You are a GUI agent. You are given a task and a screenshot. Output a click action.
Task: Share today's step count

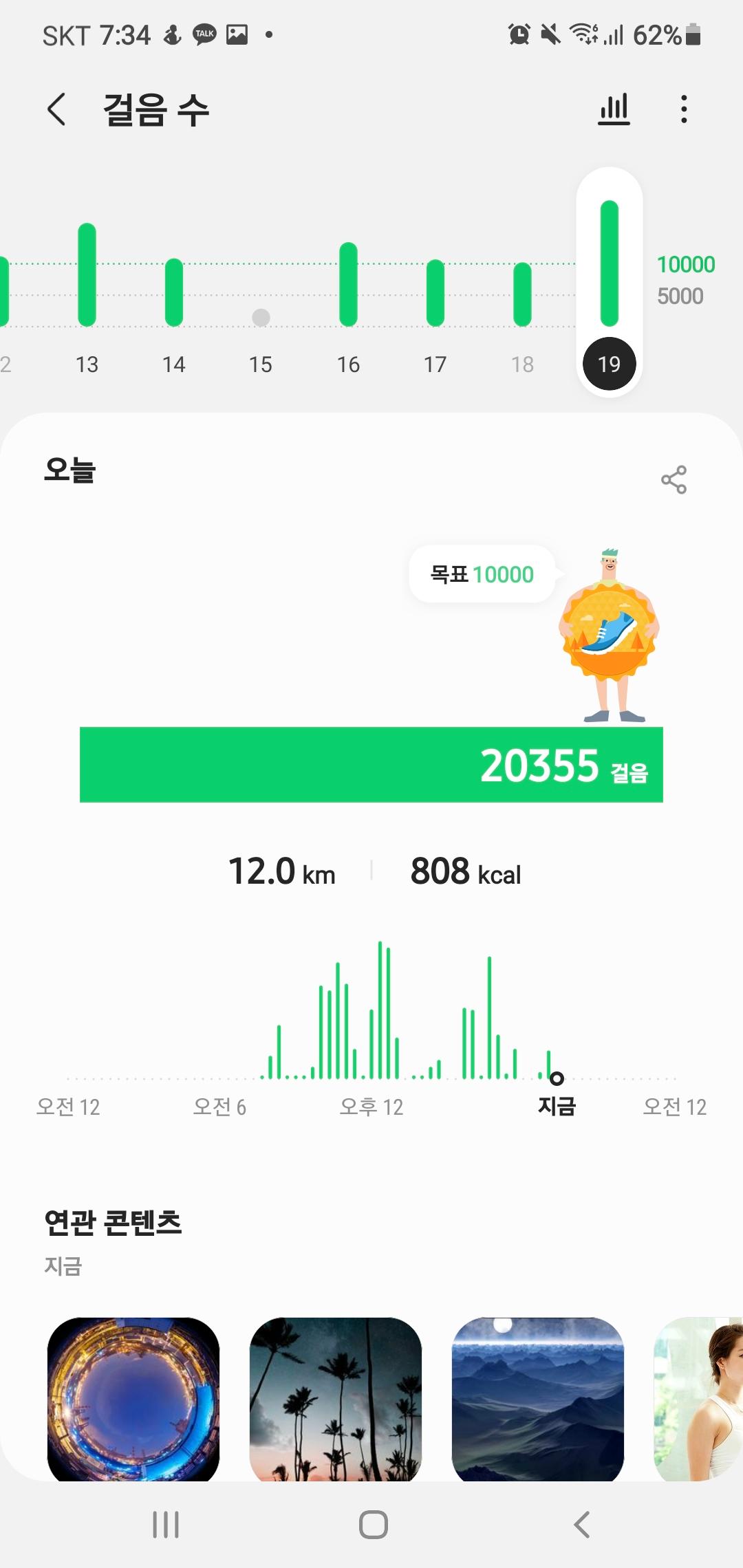point(674,479)
